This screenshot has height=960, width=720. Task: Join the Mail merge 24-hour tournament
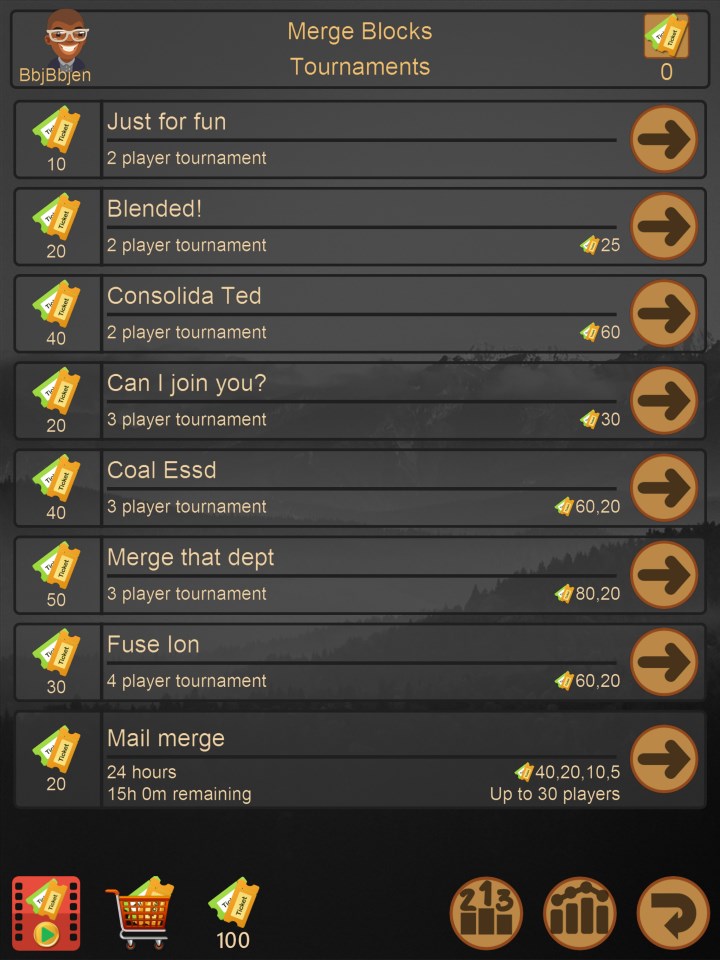coord(664,759)
